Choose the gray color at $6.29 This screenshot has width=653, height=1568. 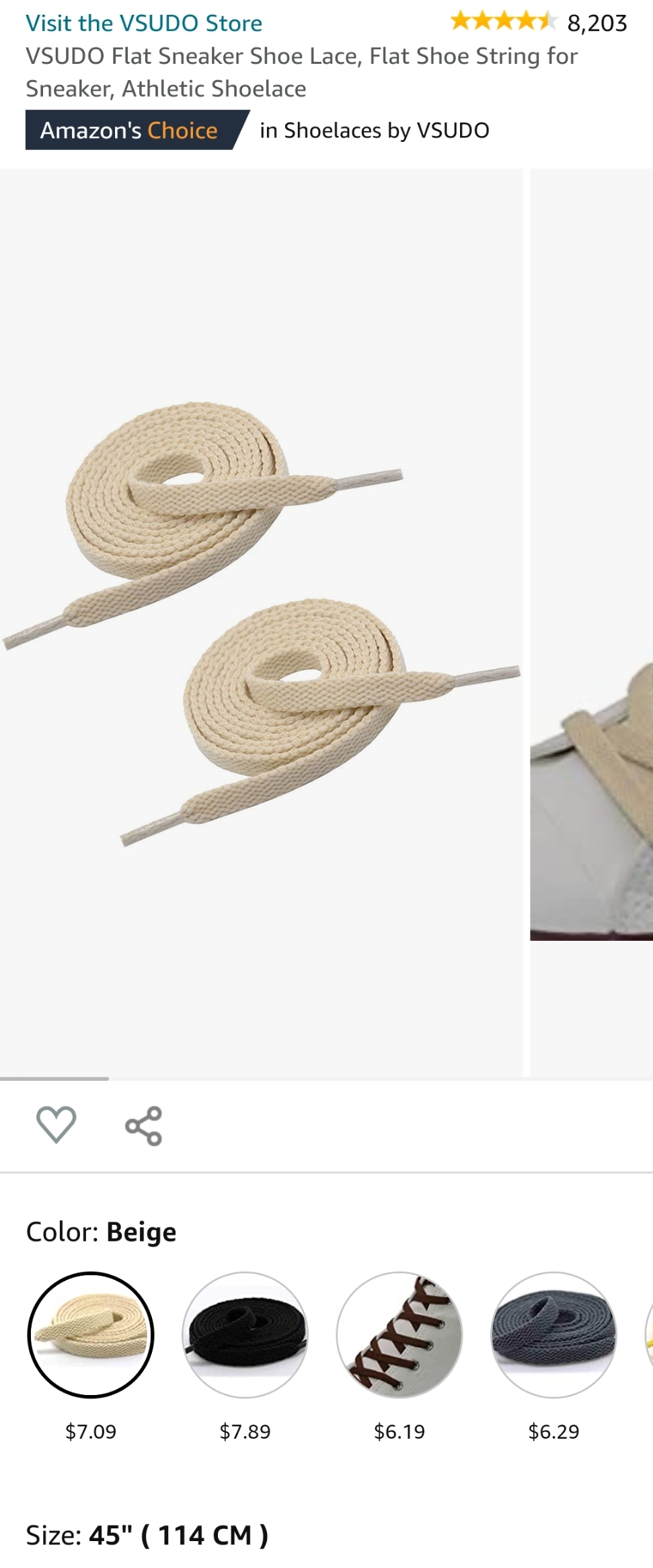point(553,1334)
